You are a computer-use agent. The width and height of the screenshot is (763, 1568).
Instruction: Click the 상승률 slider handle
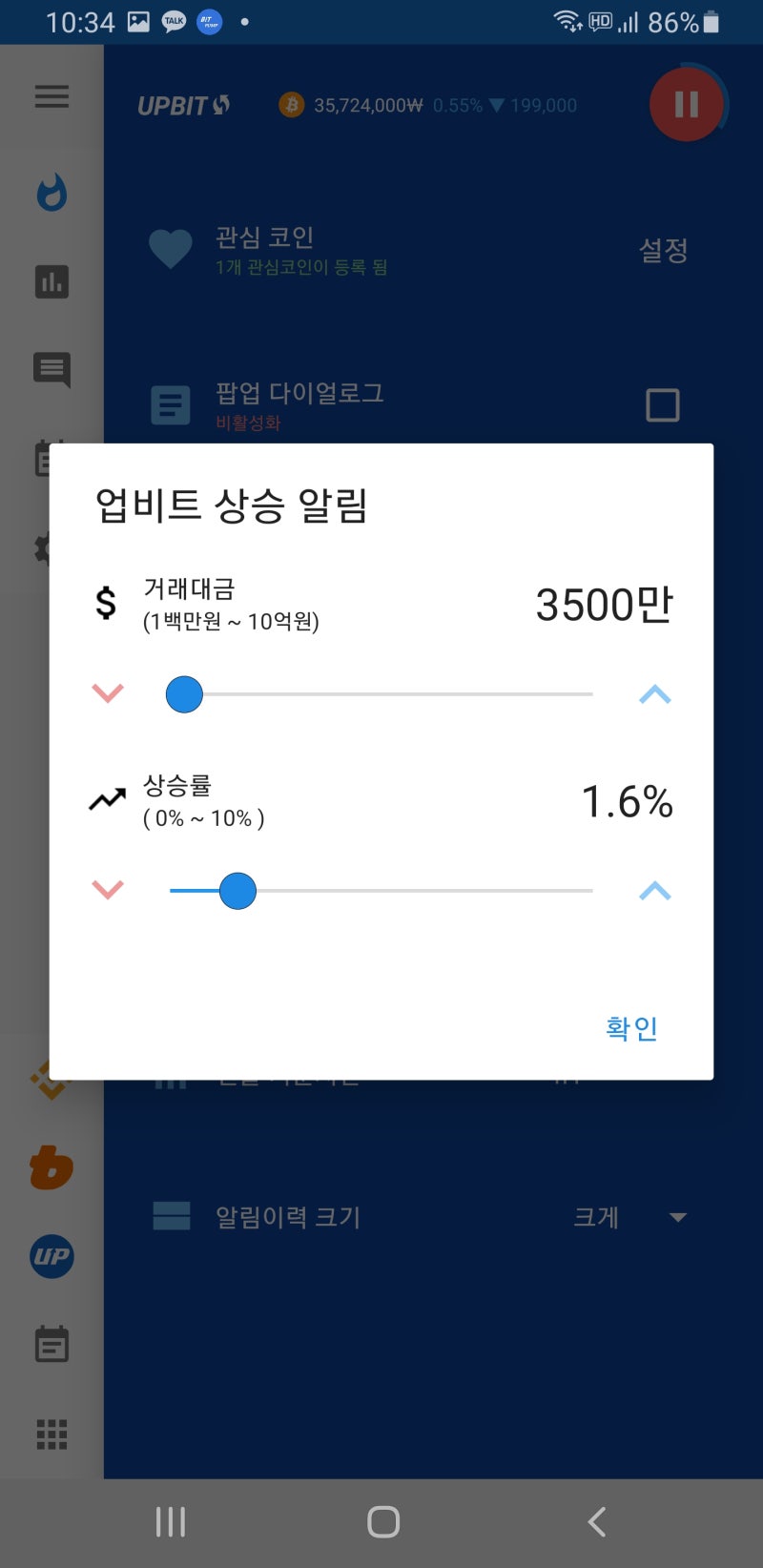[238, 890]
